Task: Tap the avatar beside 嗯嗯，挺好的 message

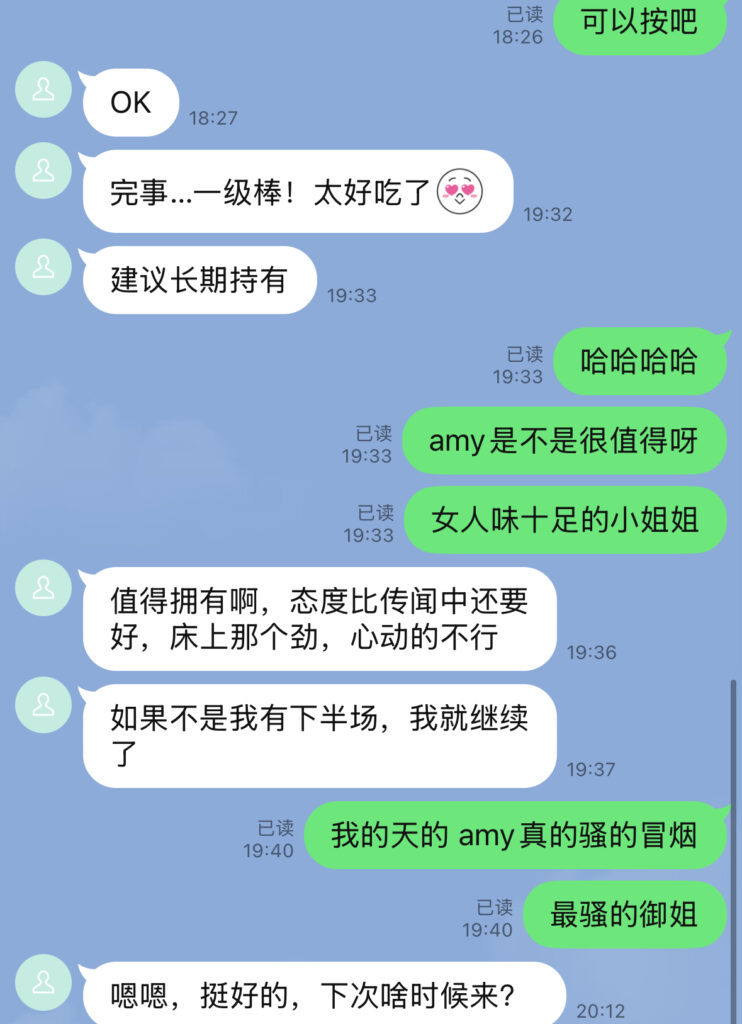Action: (43, 982)
